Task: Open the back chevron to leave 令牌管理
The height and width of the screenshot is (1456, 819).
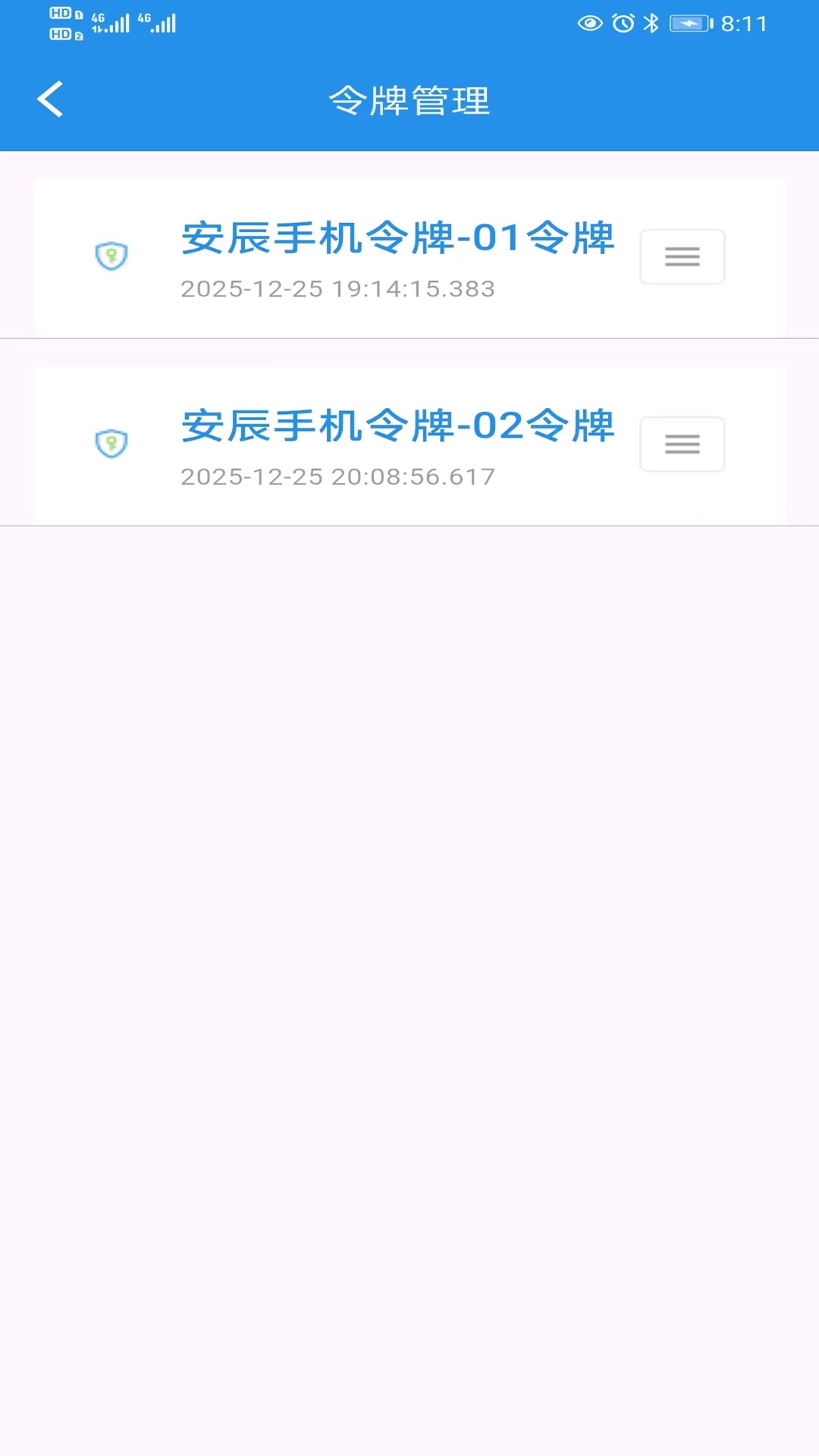Action: (x=50, y=99)
